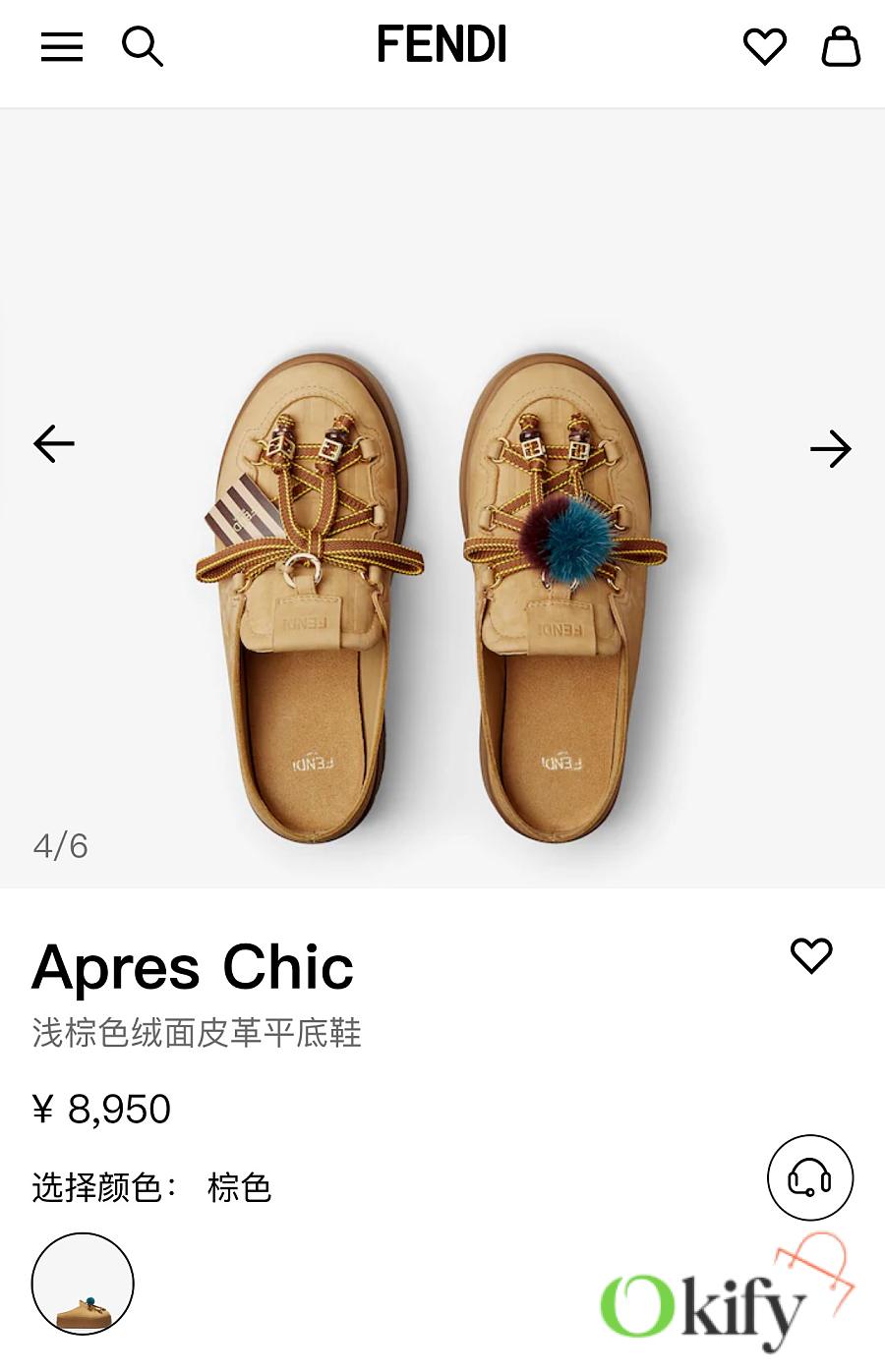
Task: Go to the next product image
Action: [x=830, y=449]
